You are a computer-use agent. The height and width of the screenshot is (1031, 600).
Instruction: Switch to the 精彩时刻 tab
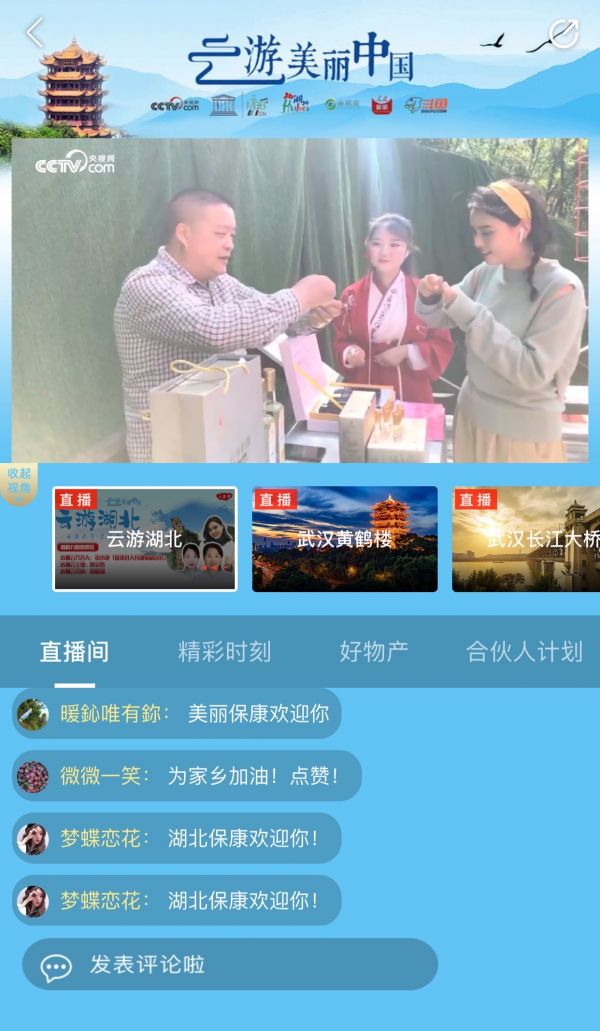(224, 652)
